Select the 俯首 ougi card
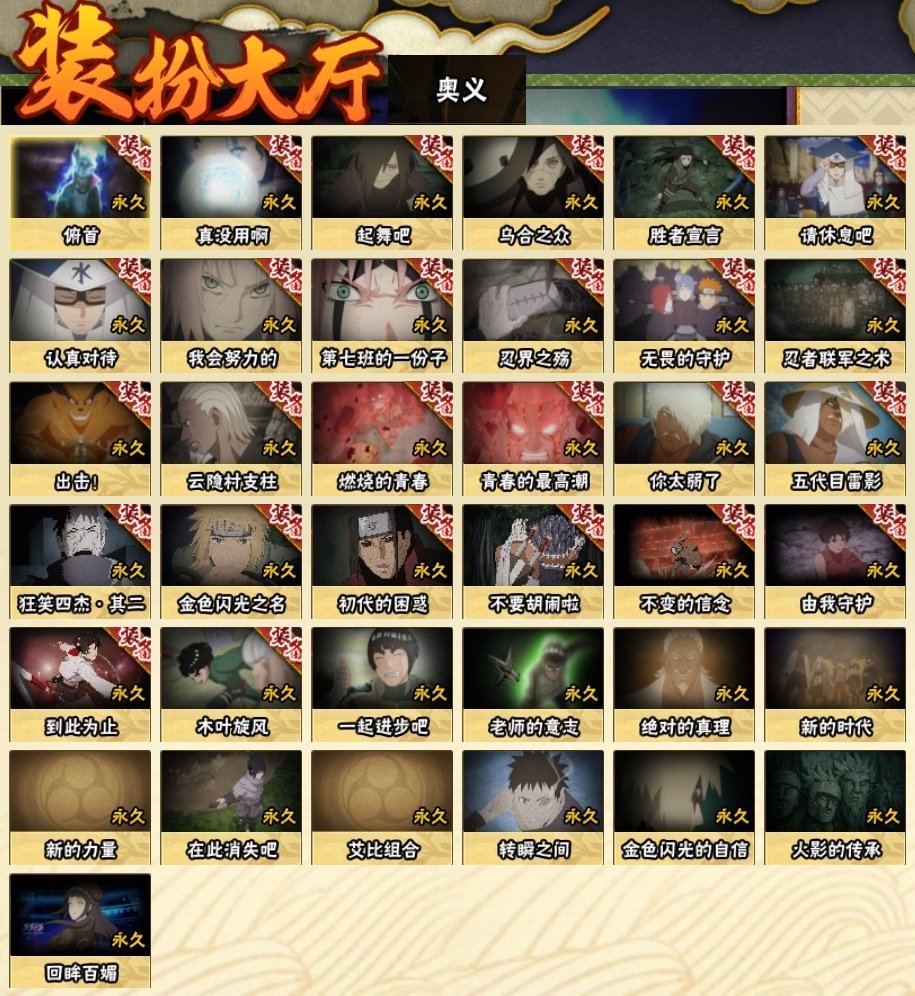The image size is (915, 996). (x=80, y=192)
